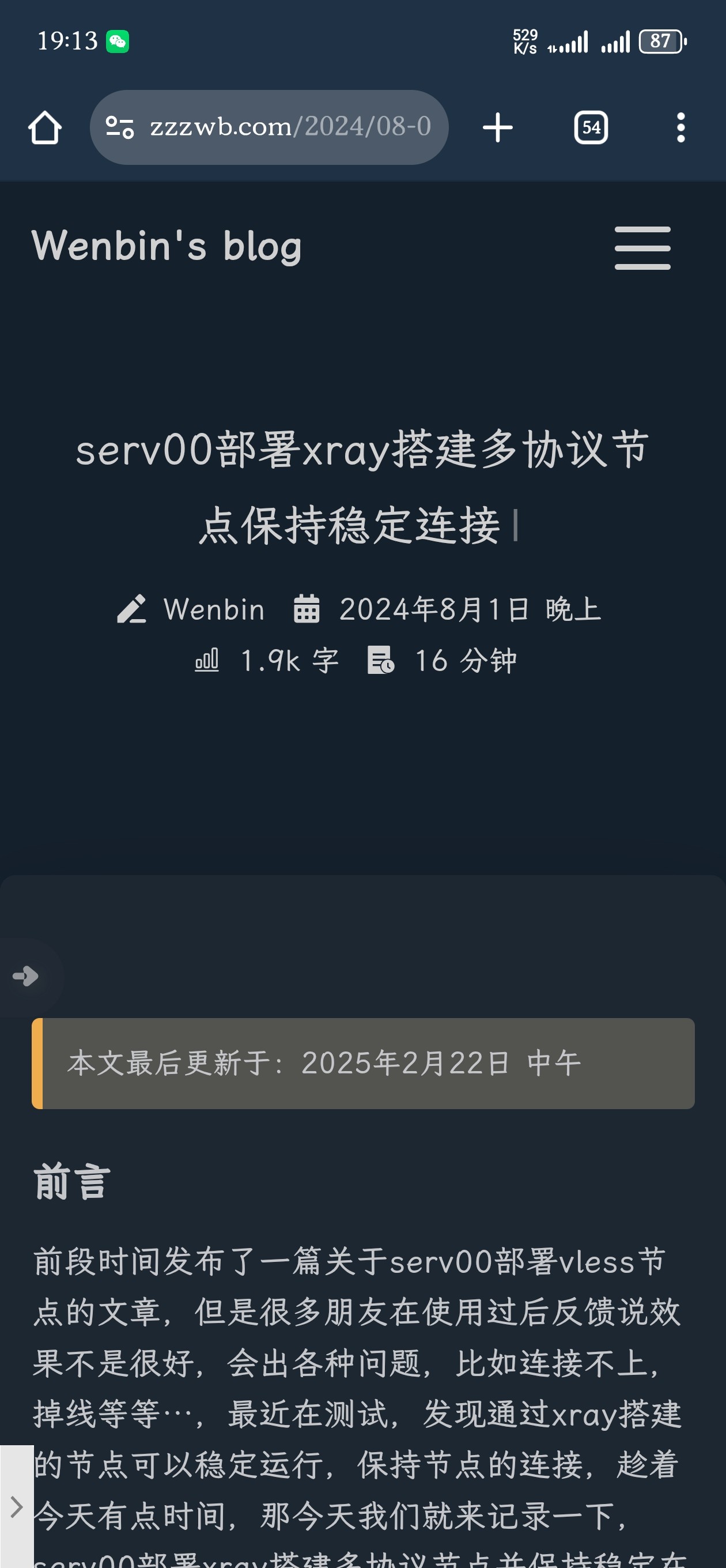The height and width of the screenshot is (1568, 726).
Task: Open the blog's hamburger menu
Action: pos(642,248)
